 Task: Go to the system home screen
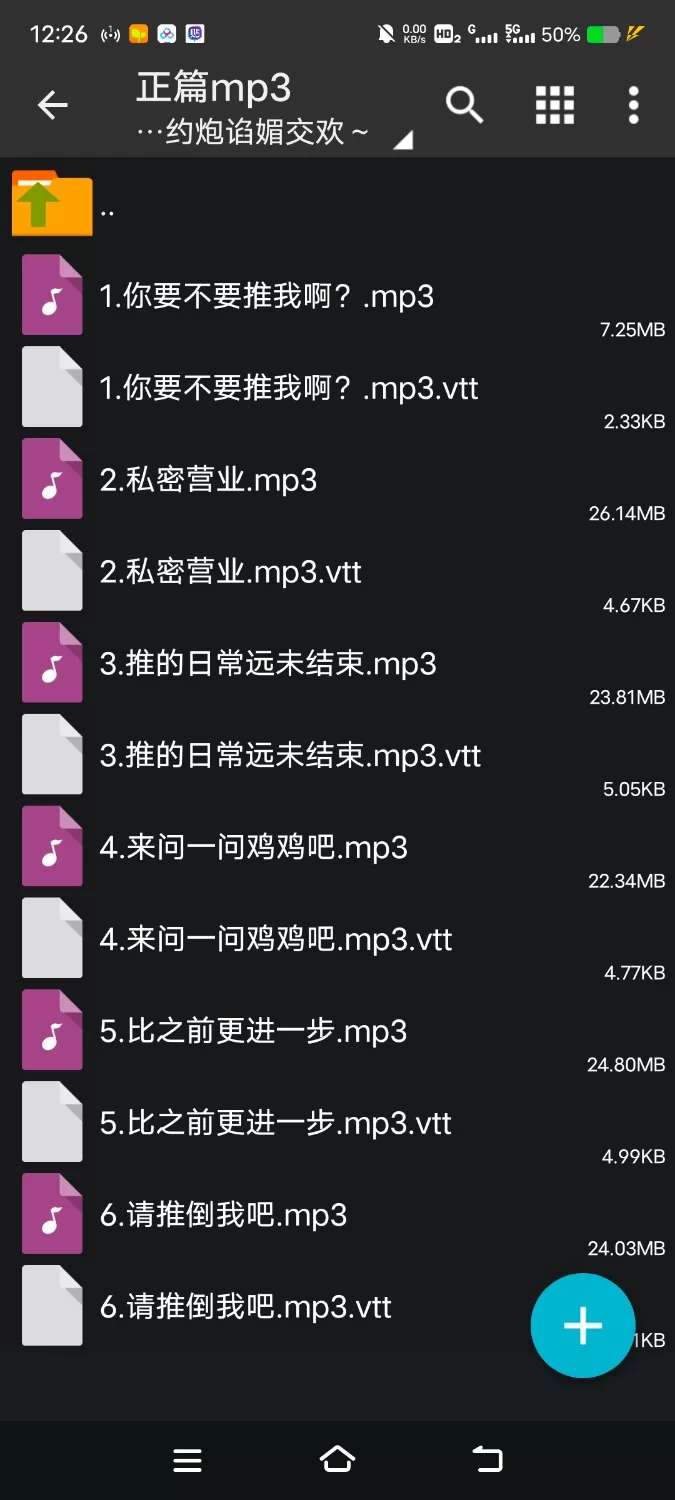click(337, 1460)
